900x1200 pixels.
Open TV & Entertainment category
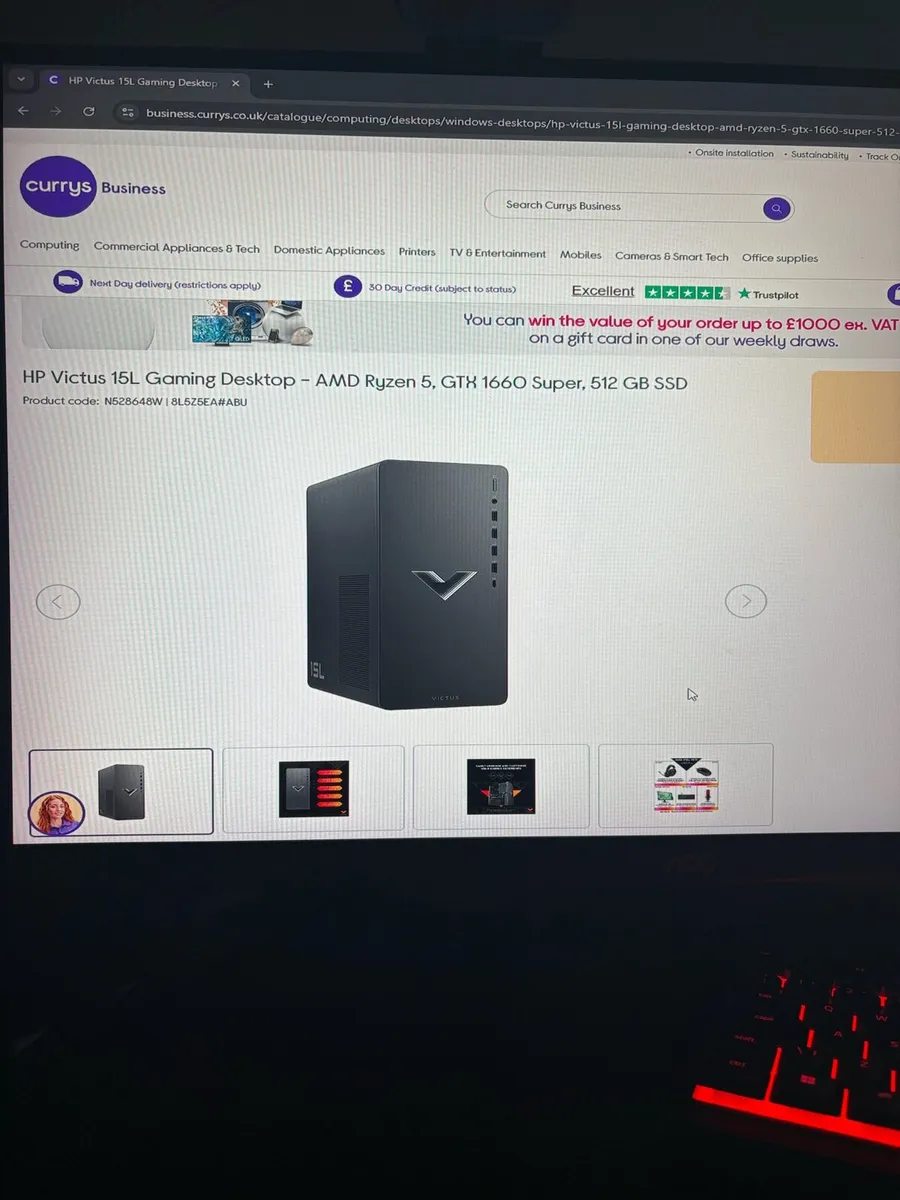click(x=498, y=254)
